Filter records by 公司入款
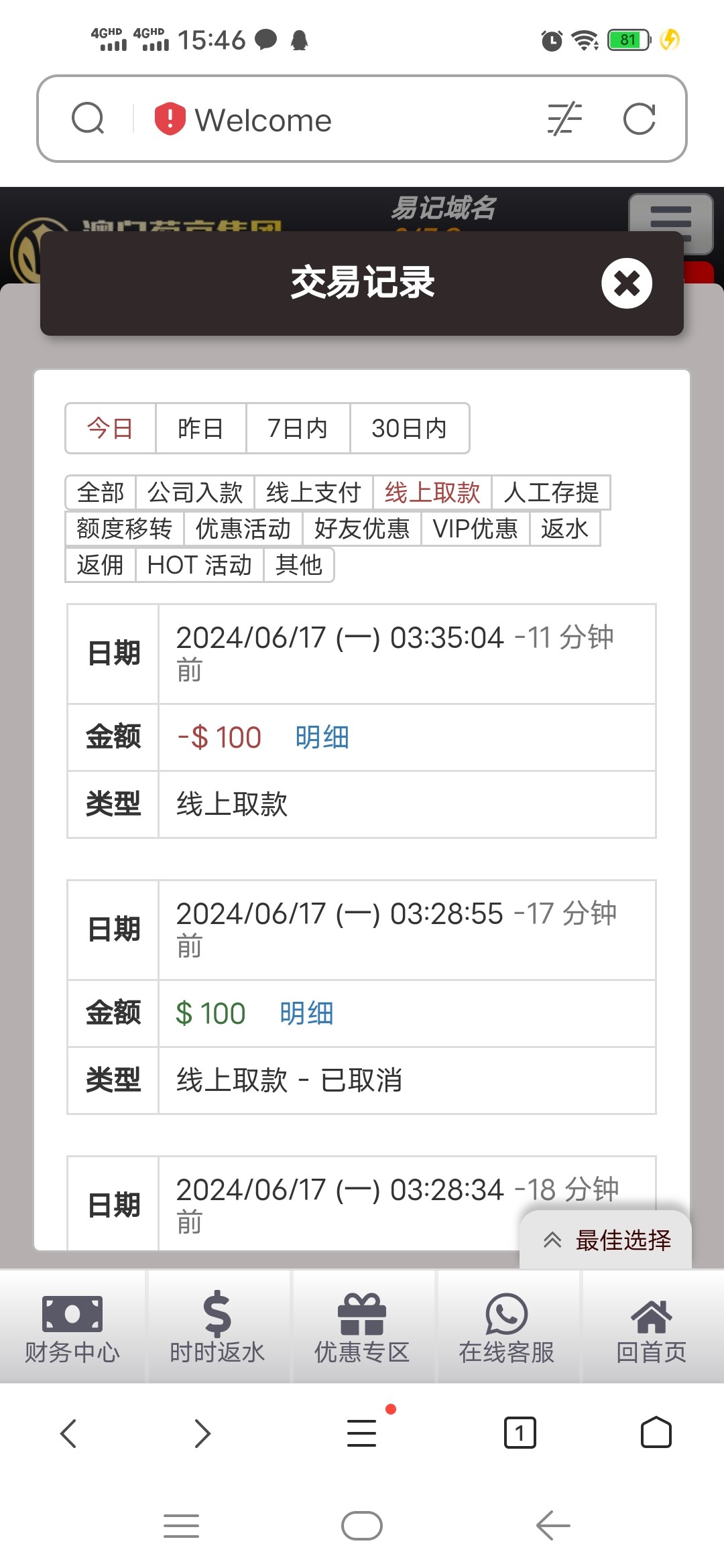The width and height of the screenshot is (724, 1568). click(x=195, y=493)
